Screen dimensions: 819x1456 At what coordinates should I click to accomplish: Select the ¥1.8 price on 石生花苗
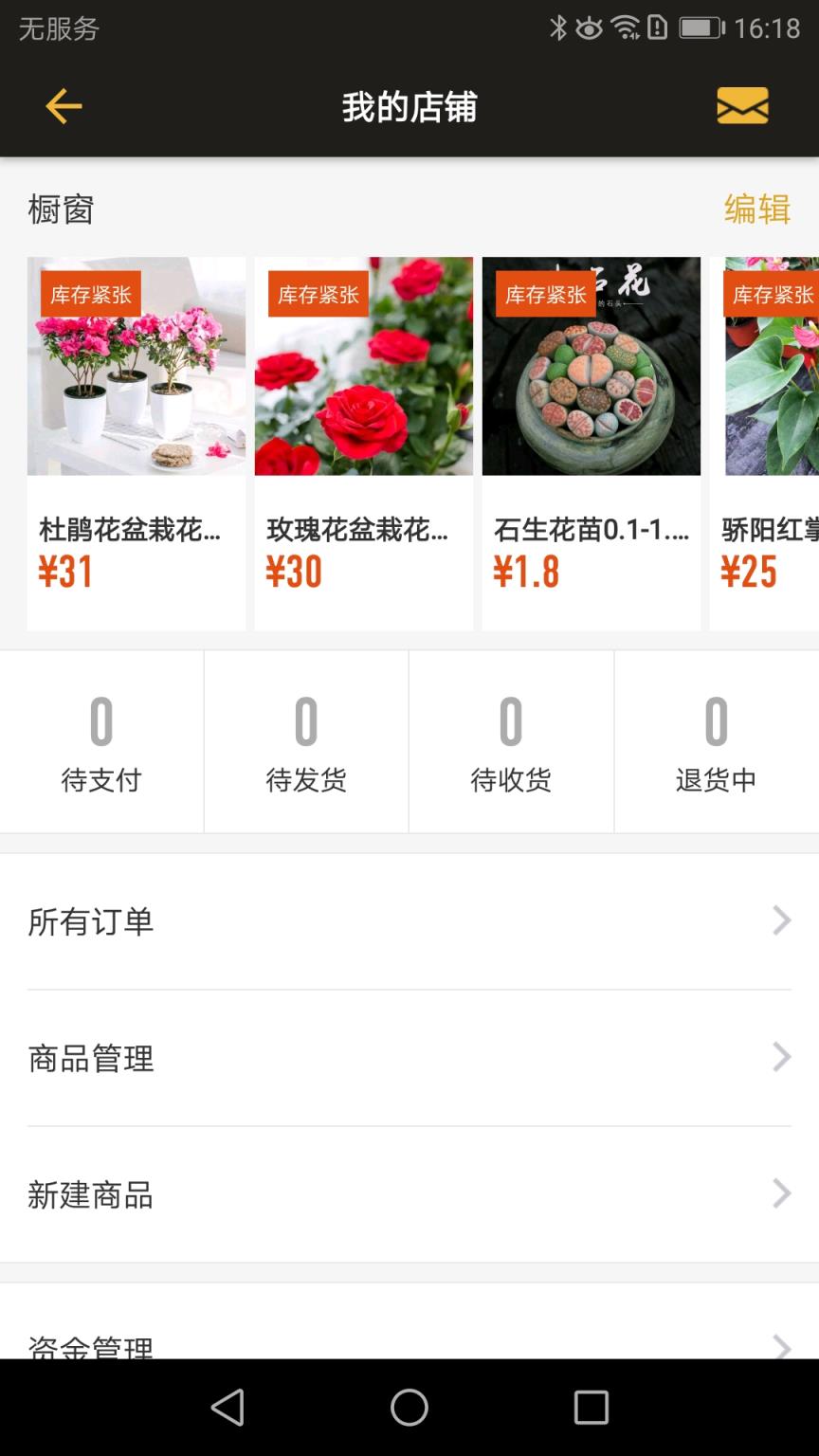click(x=527, y=571)
